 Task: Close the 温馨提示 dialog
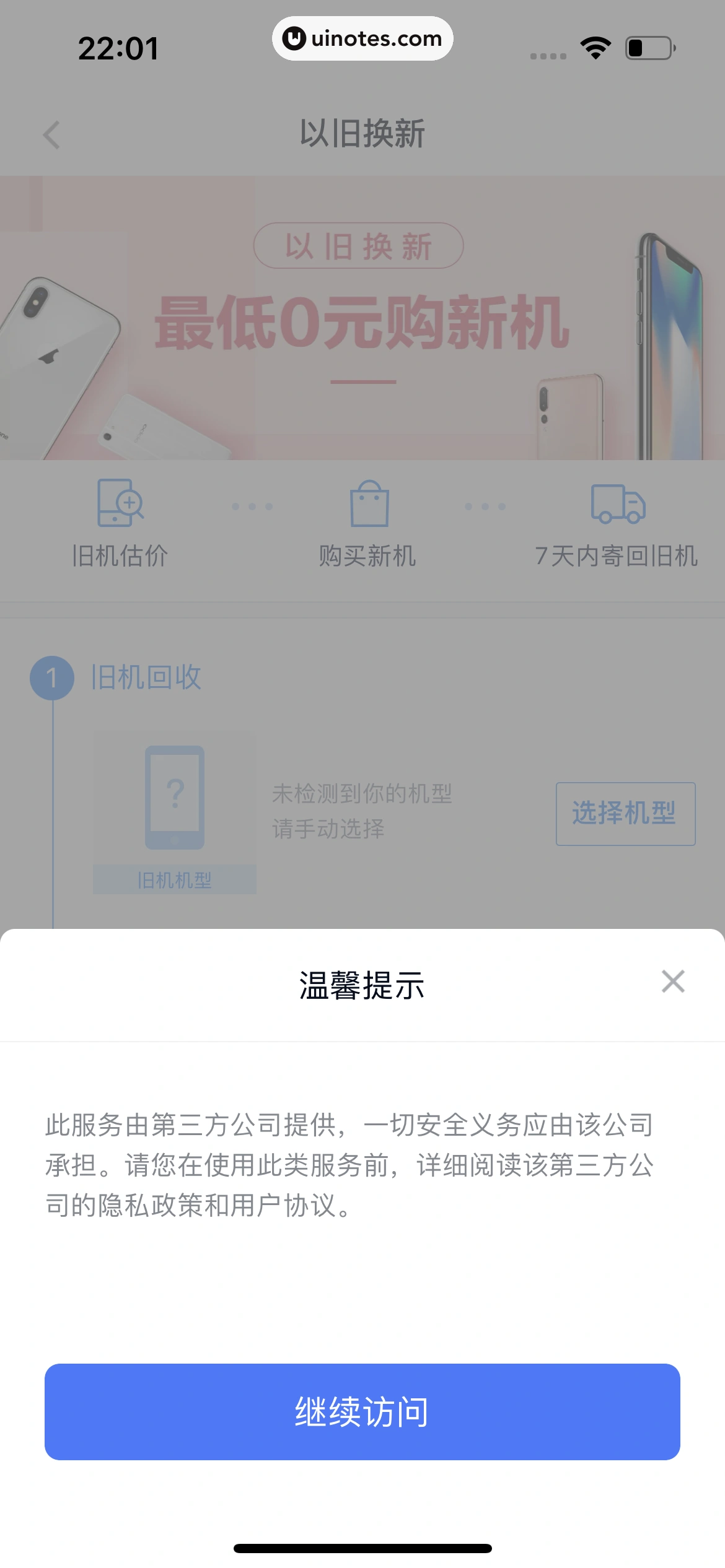(672, 982)
